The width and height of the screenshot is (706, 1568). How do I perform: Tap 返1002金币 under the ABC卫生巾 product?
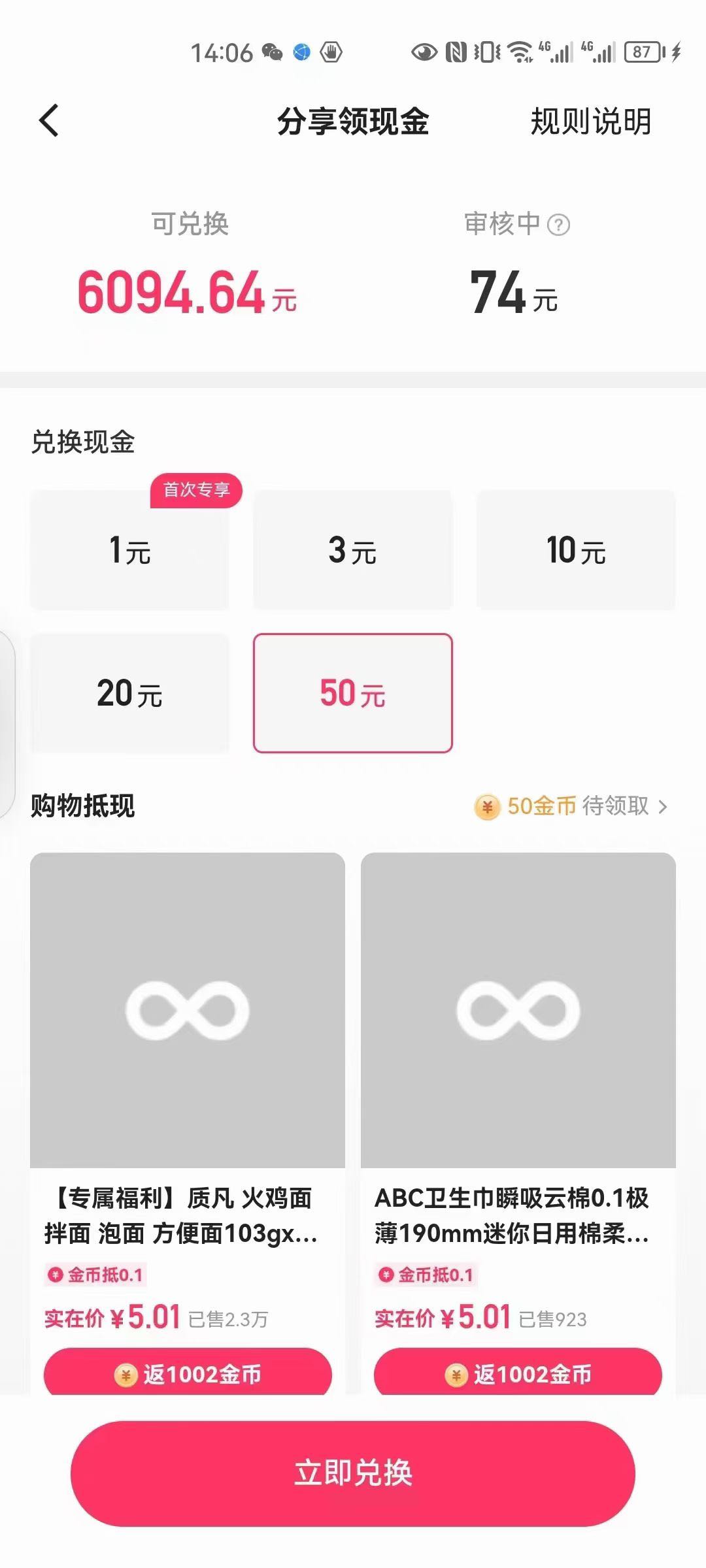point(518,1374)
